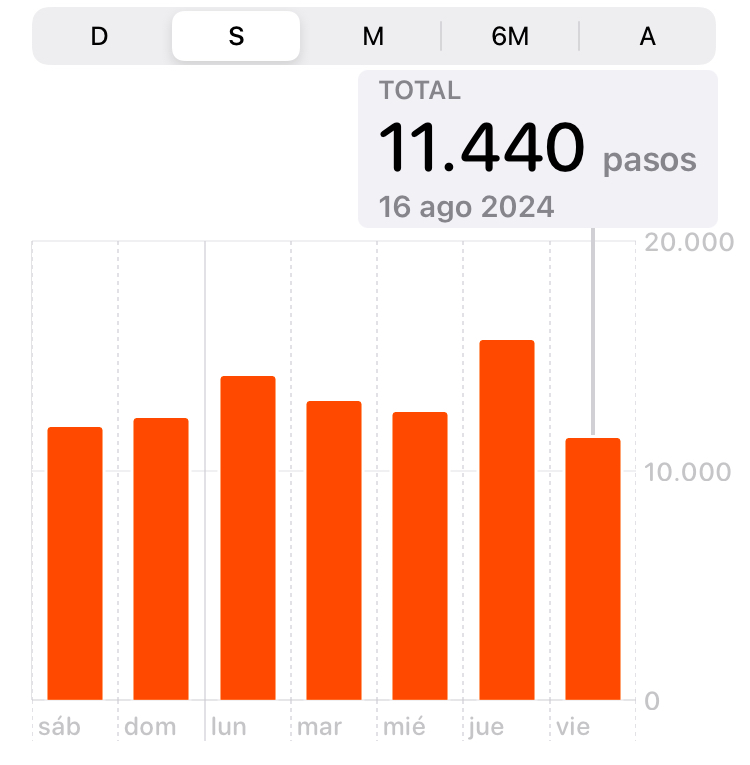
Task: Show the step total for lun
Action: [248, 538]
